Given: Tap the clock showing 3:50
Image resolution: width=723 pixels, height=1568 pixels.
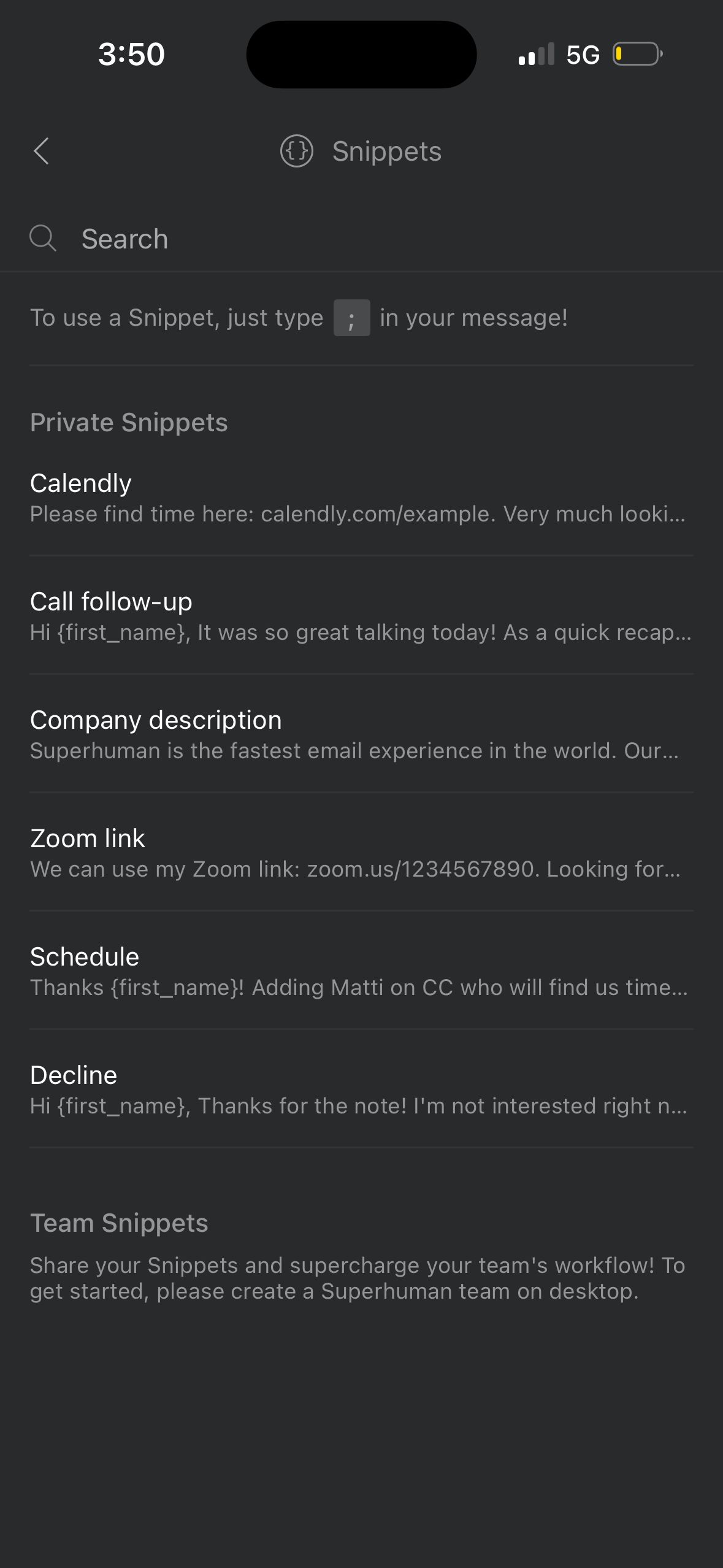Looking at the screenshot, I should 130,54.
